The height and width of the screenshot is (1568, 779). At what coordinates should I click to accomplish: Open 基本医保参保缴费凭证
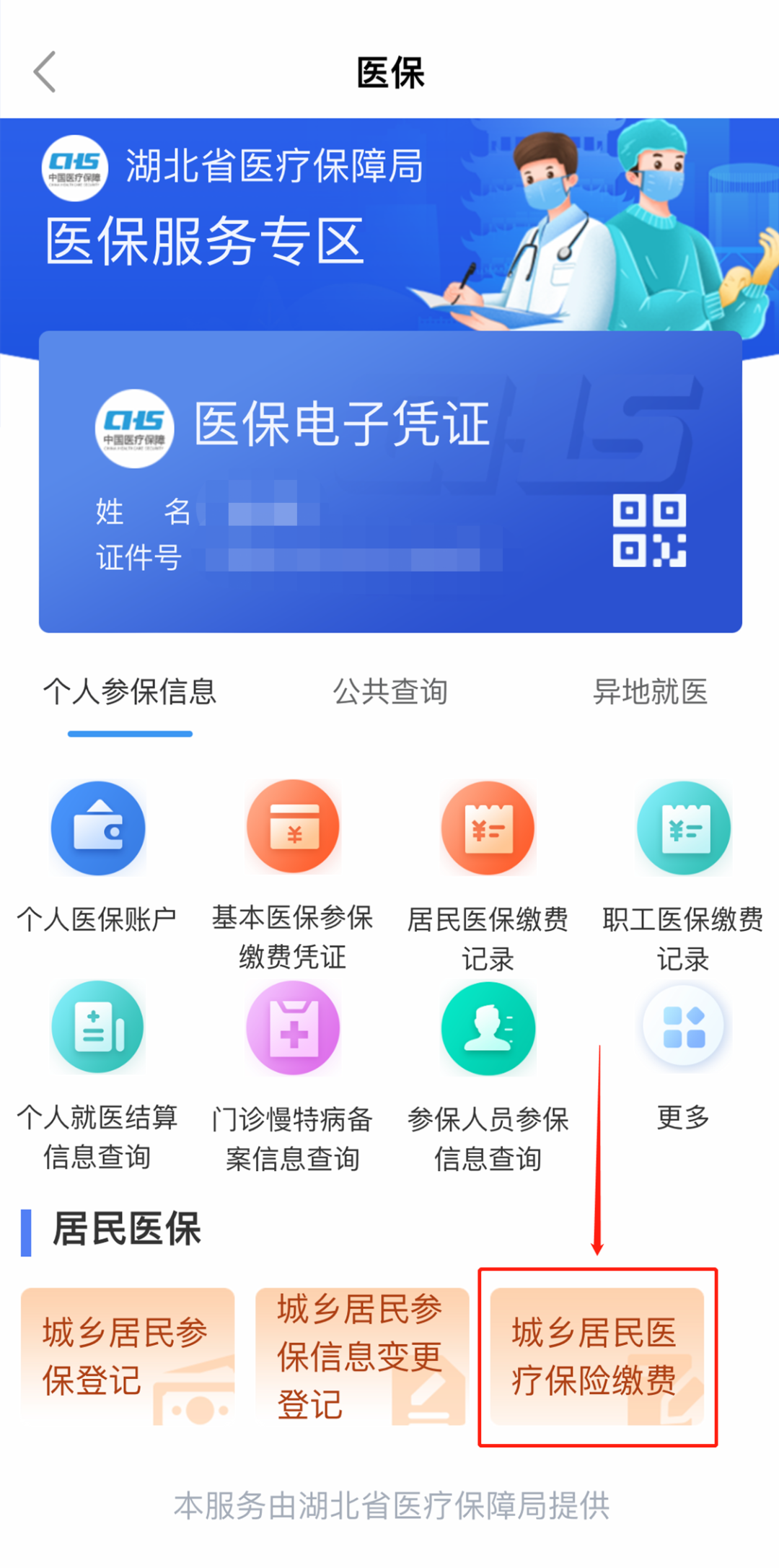(x=293, y=830)
